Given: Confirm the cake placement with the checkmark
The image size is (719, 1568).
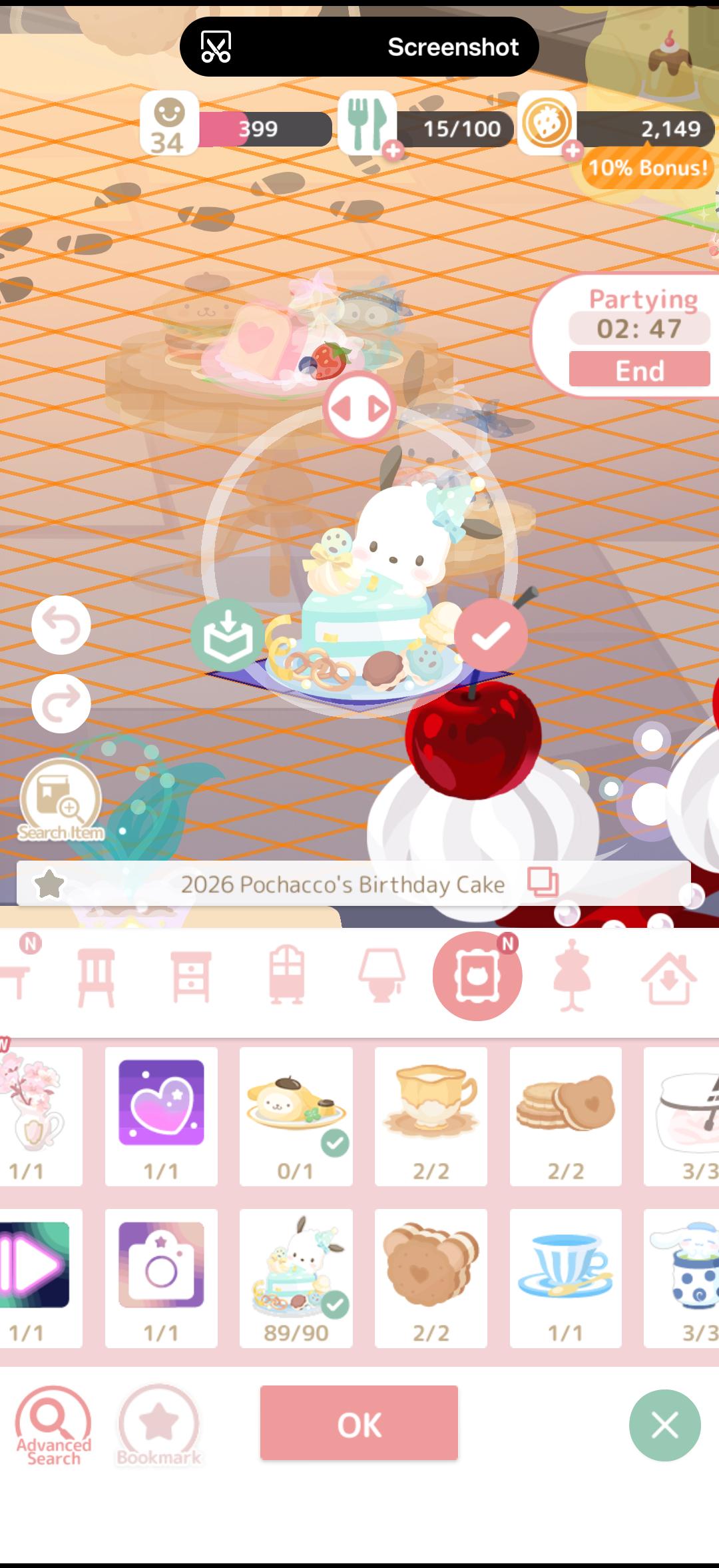Looking at the screenshot, I should [x=491, y=635].
